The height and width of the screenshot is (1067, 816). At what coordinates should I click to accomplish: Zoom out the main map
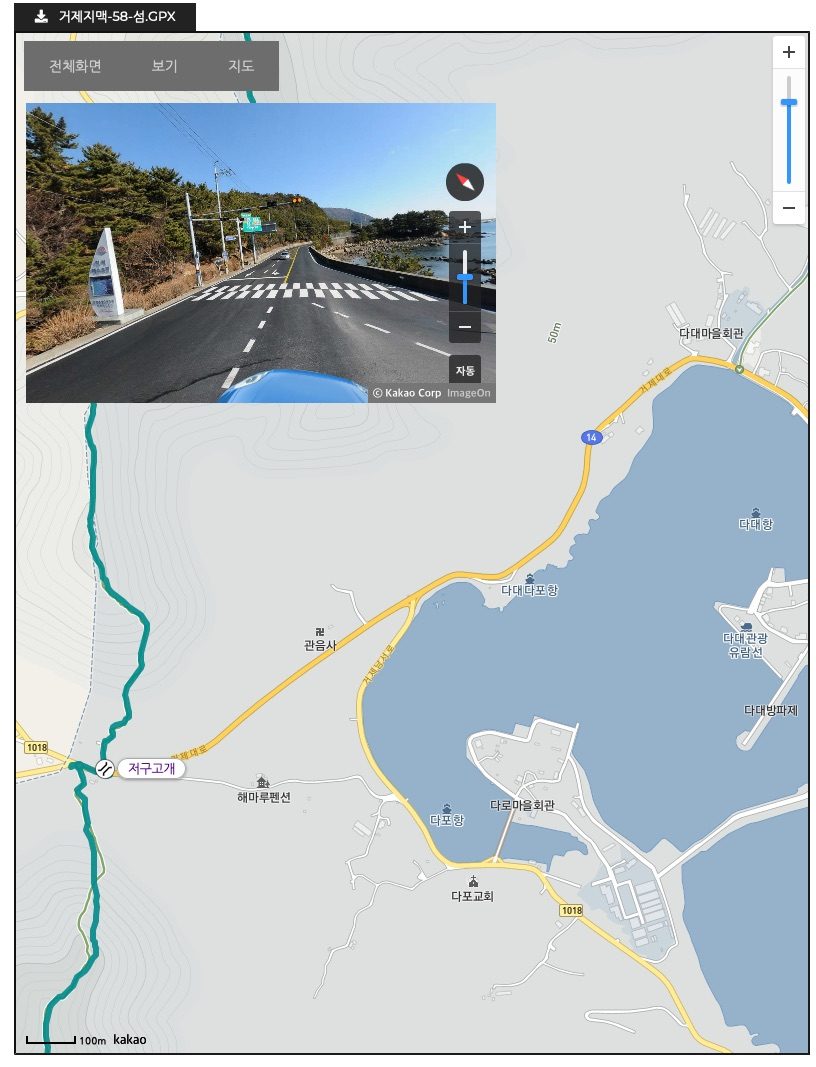789,208
